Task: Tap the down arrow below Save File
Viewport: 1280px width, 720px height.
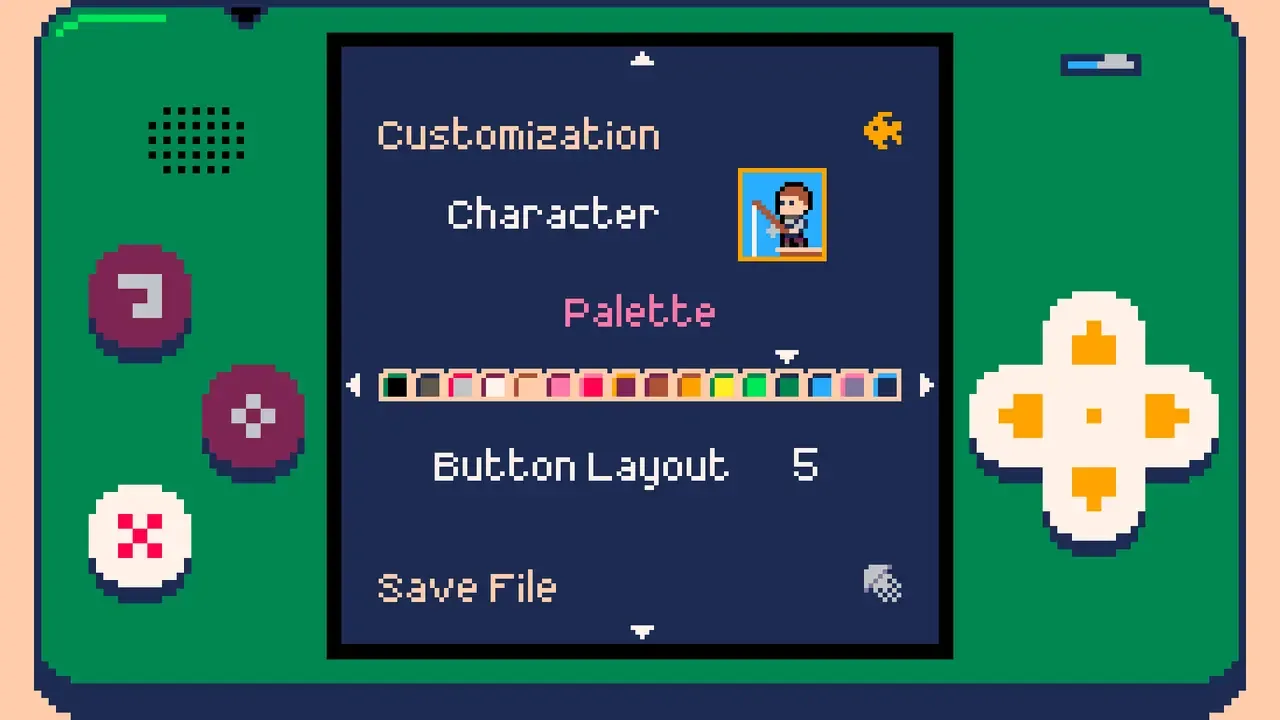Action: [x=642, y=631]
